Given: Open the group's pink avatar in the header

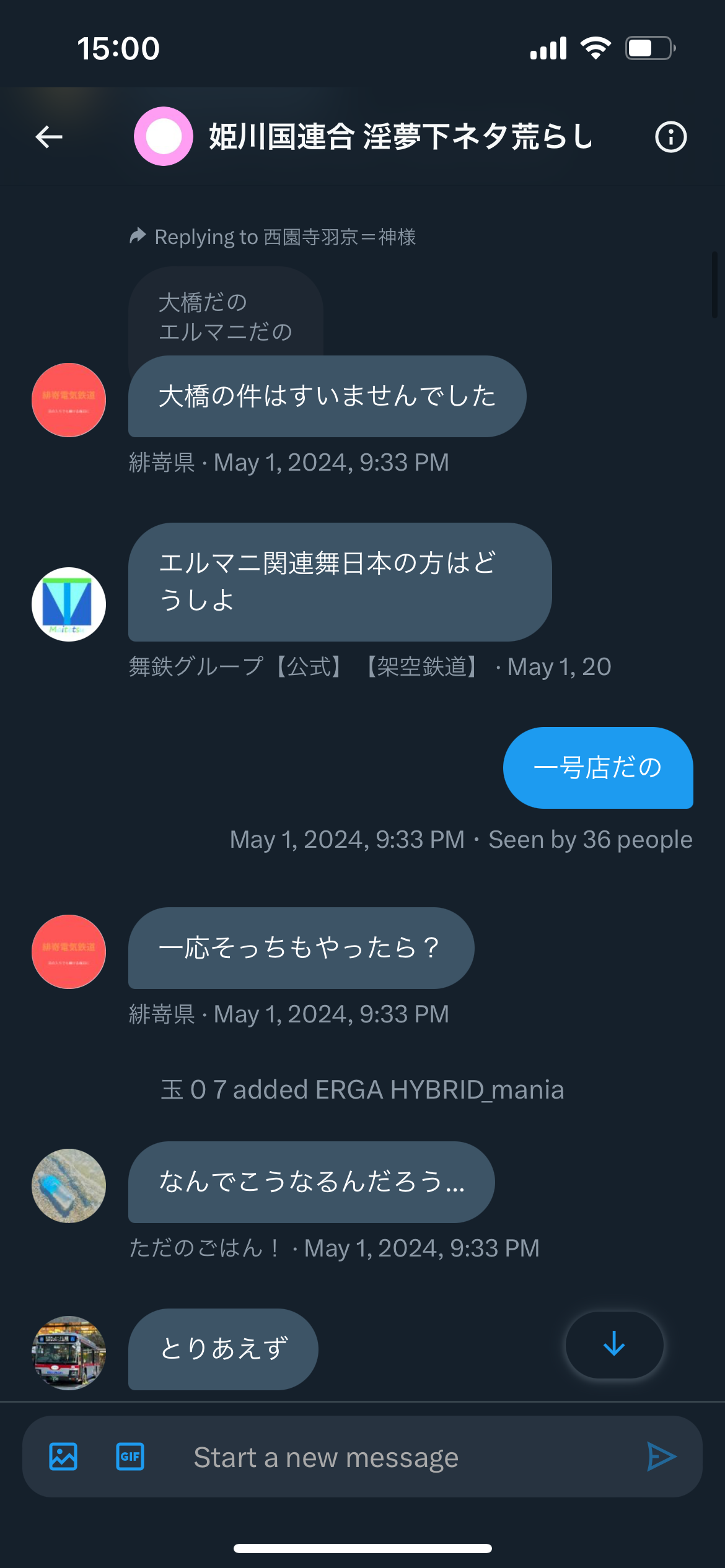Looking at the screenshot, I should coord(164,136).
